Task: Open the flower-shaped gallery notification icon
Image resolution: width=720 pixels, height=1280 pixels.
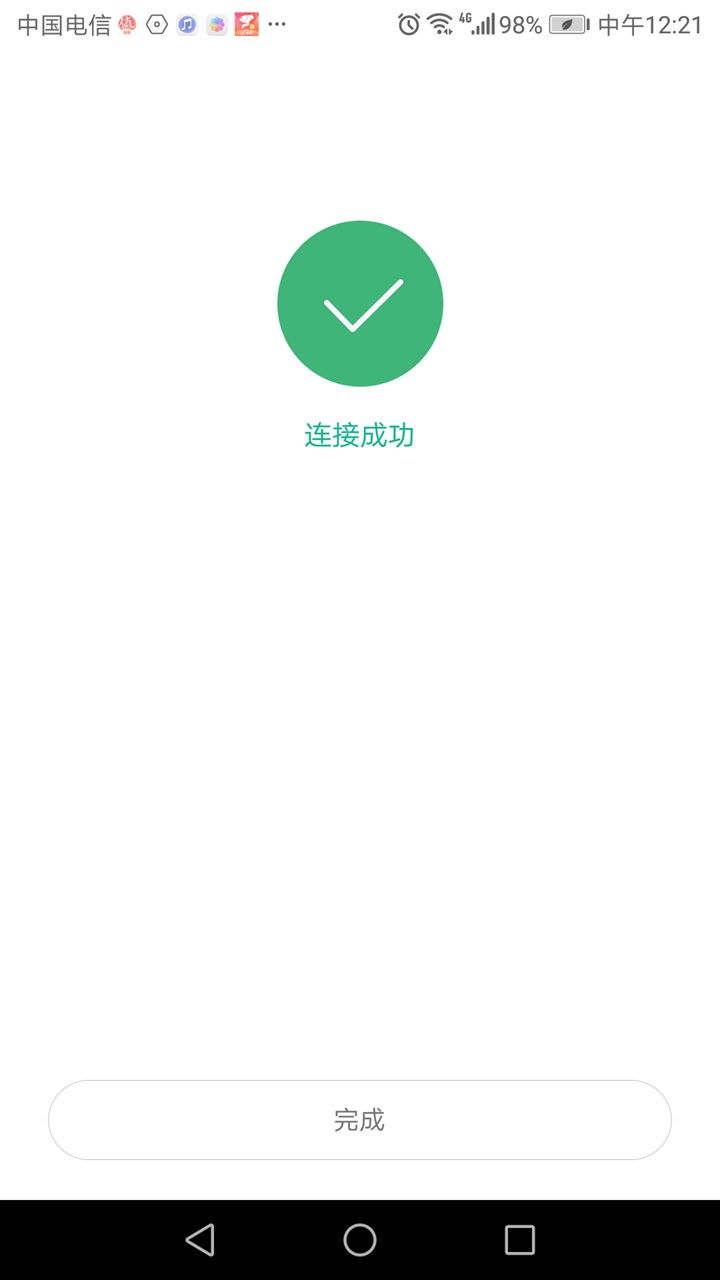Action: click(x=216, y=24)
